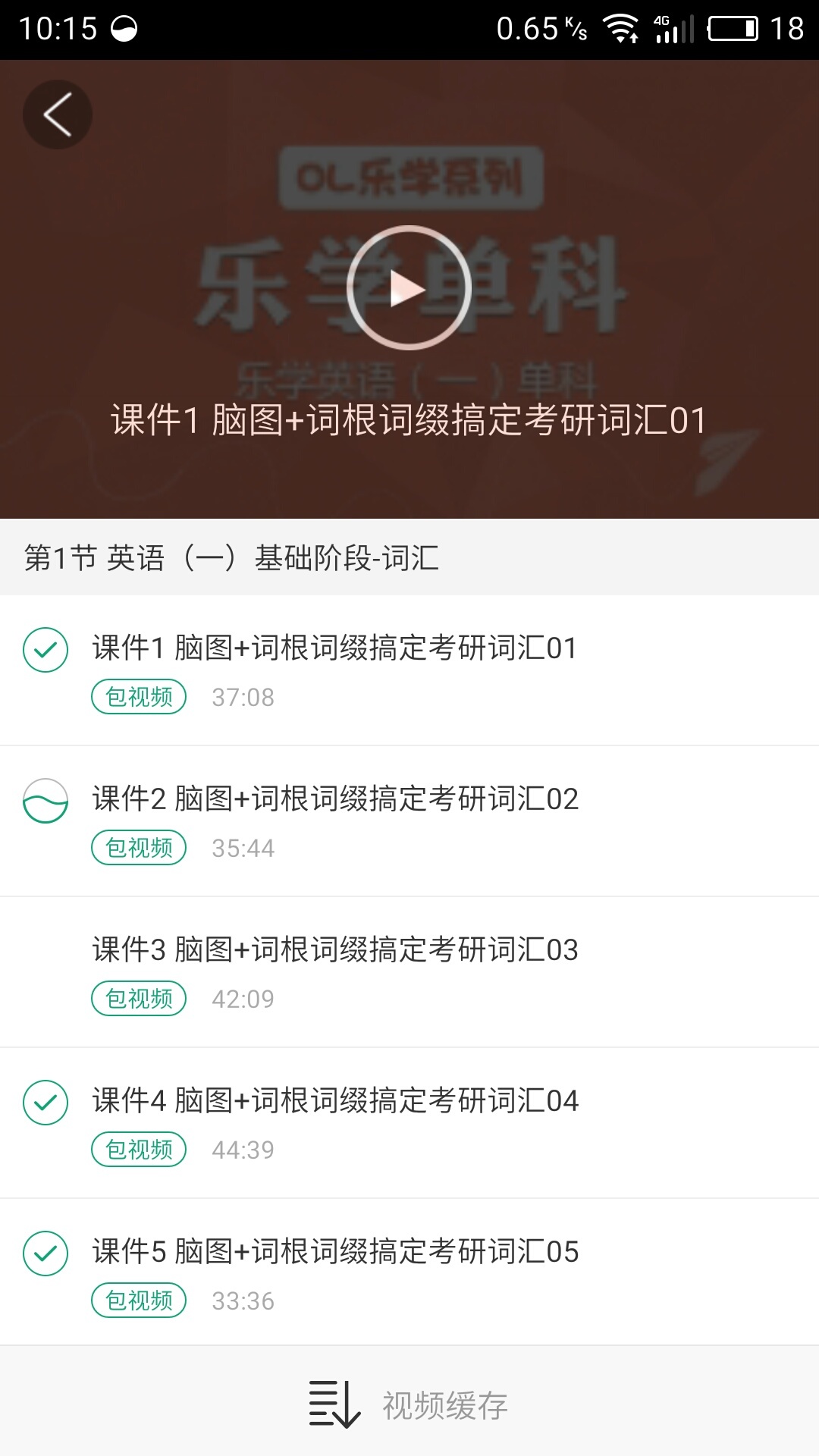Image resolution: width=819 pixels, height=1456 pixels.
Task: Tap the play button on the video
Action: (409, 288)
